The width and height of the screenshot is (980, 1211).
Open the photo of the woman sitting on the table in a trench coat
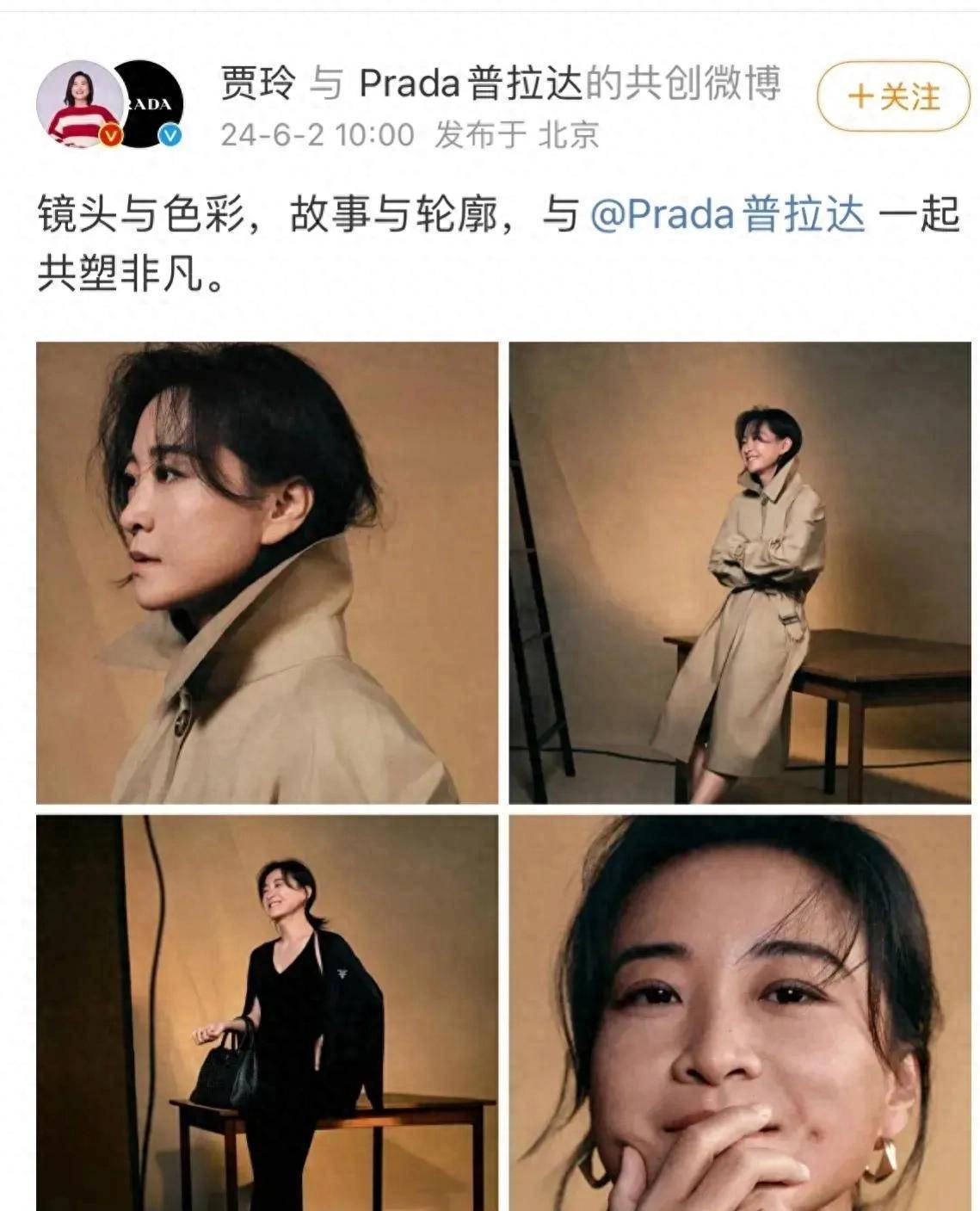[x=740, y=572]
